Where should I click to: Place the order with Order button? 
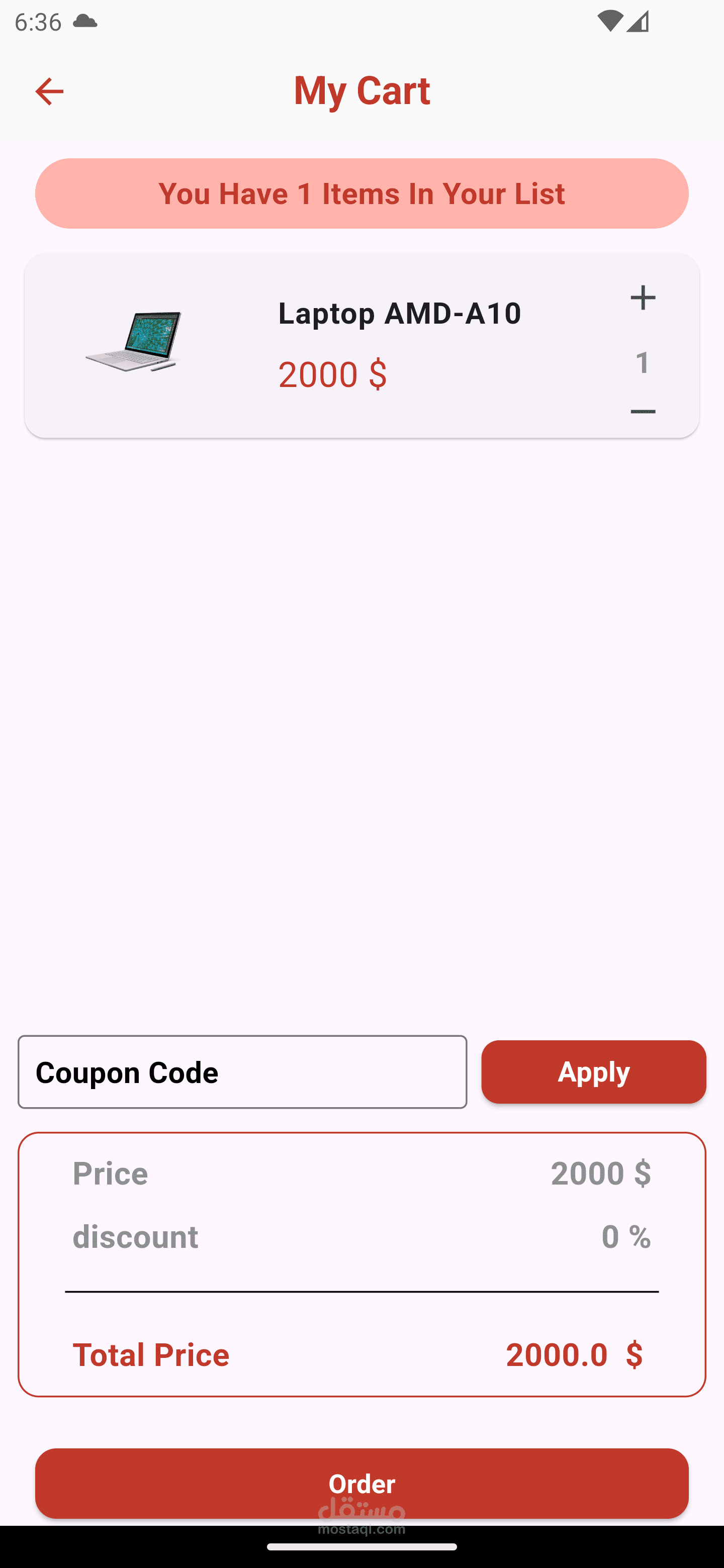pos(361,1483)
